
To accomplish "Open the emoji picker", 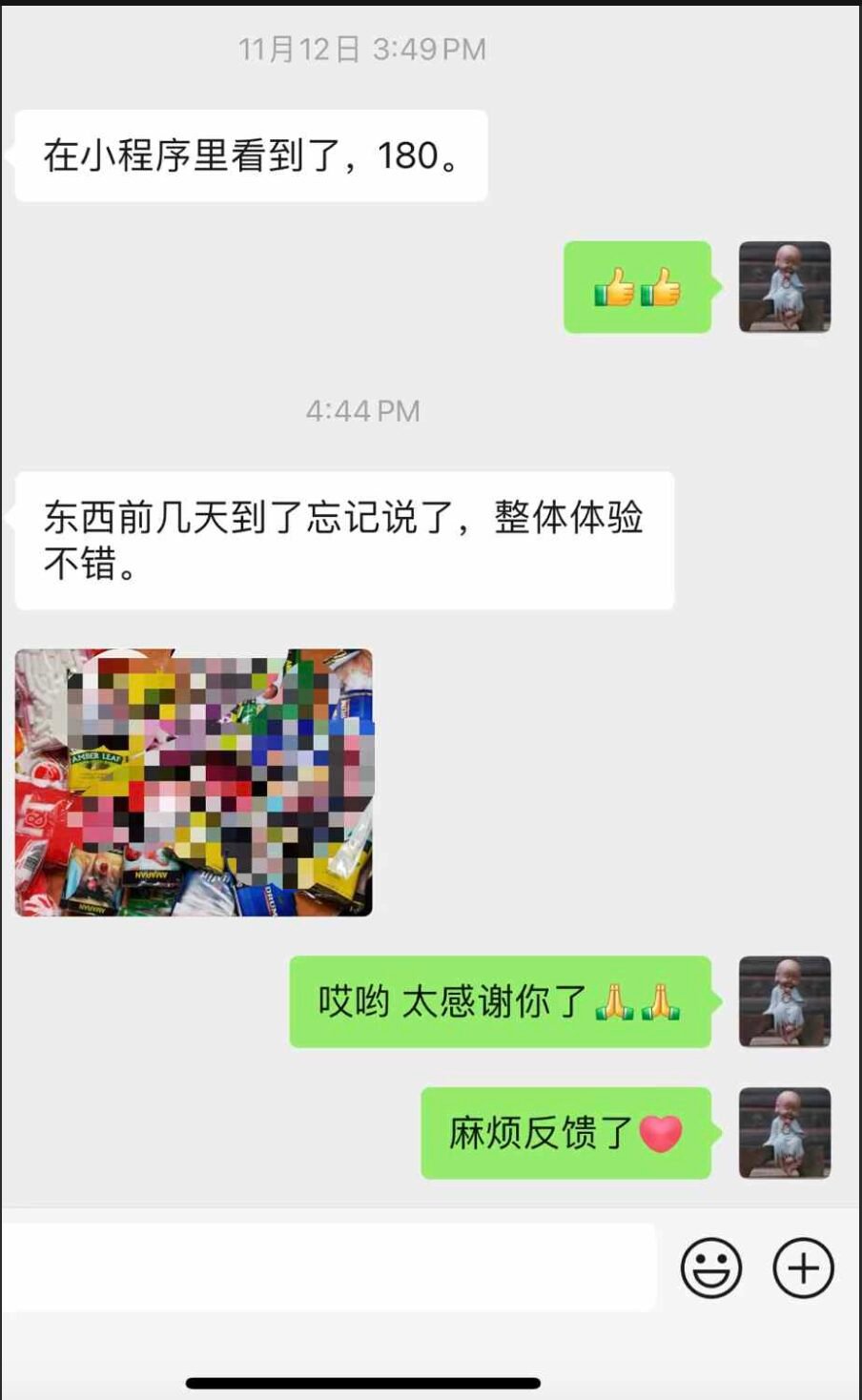I will click(x=710, y=1267).
